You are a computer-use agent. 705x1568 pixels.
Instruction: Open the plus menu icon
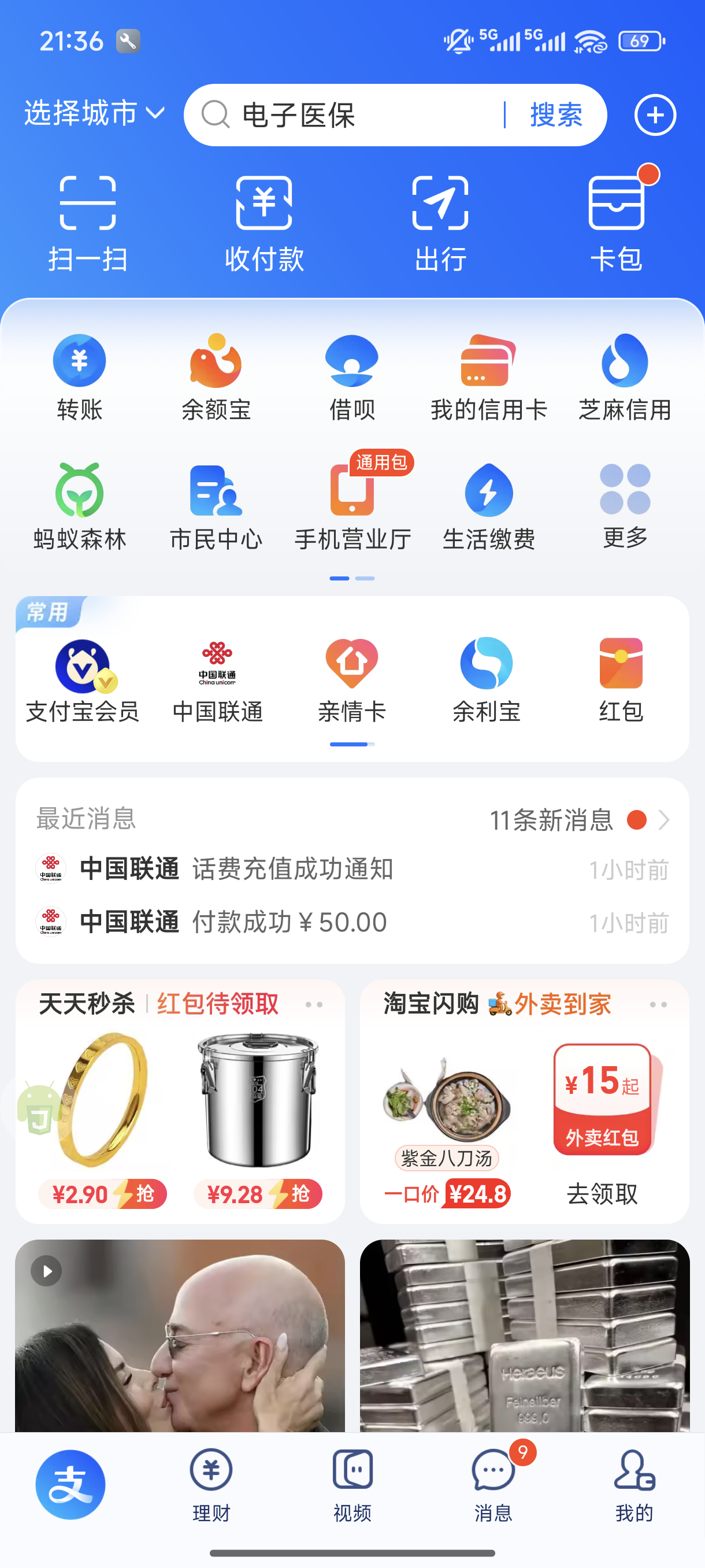[x=655, y=115]
